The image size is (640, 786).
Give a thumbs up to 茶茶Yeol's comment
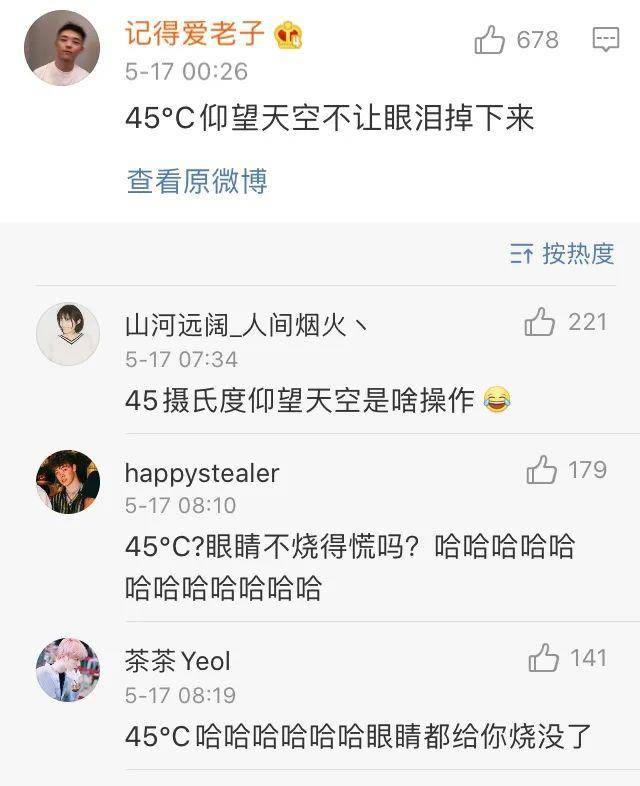point(544,658)
